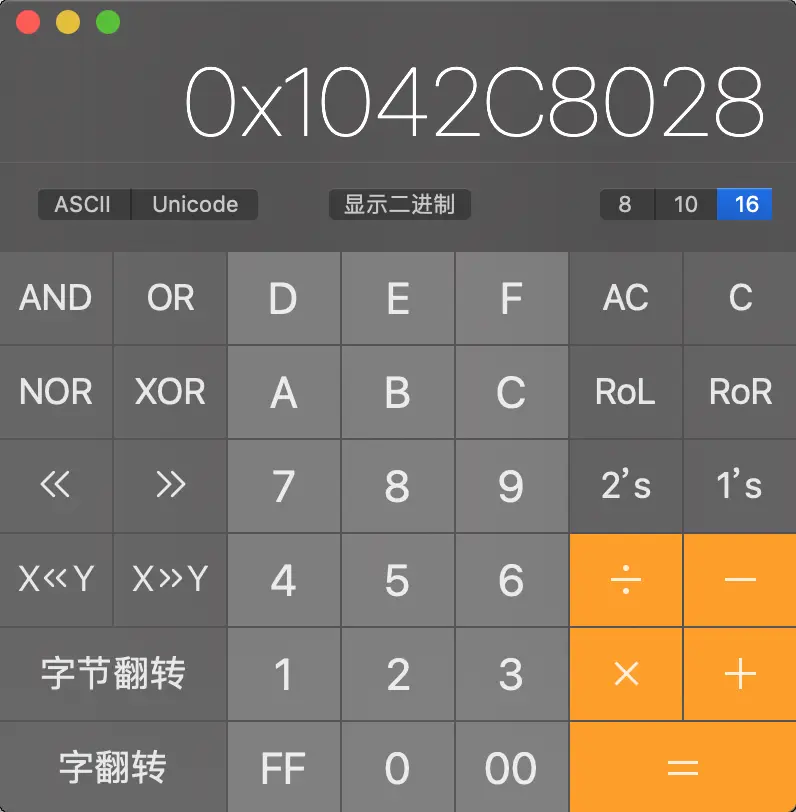Toggle the 显示二进制 binary display
The width and height of the screenshot is (796, 812).
point(399,205)
